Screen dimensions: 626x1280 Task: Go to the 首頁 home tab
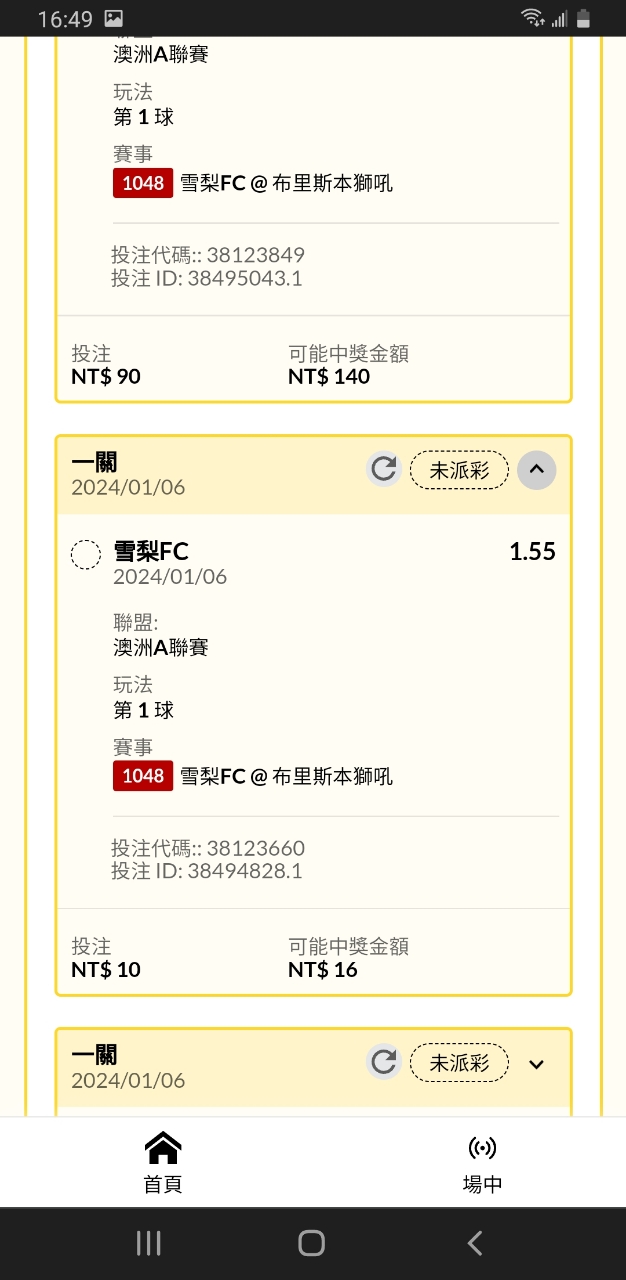click(163, 1163)
